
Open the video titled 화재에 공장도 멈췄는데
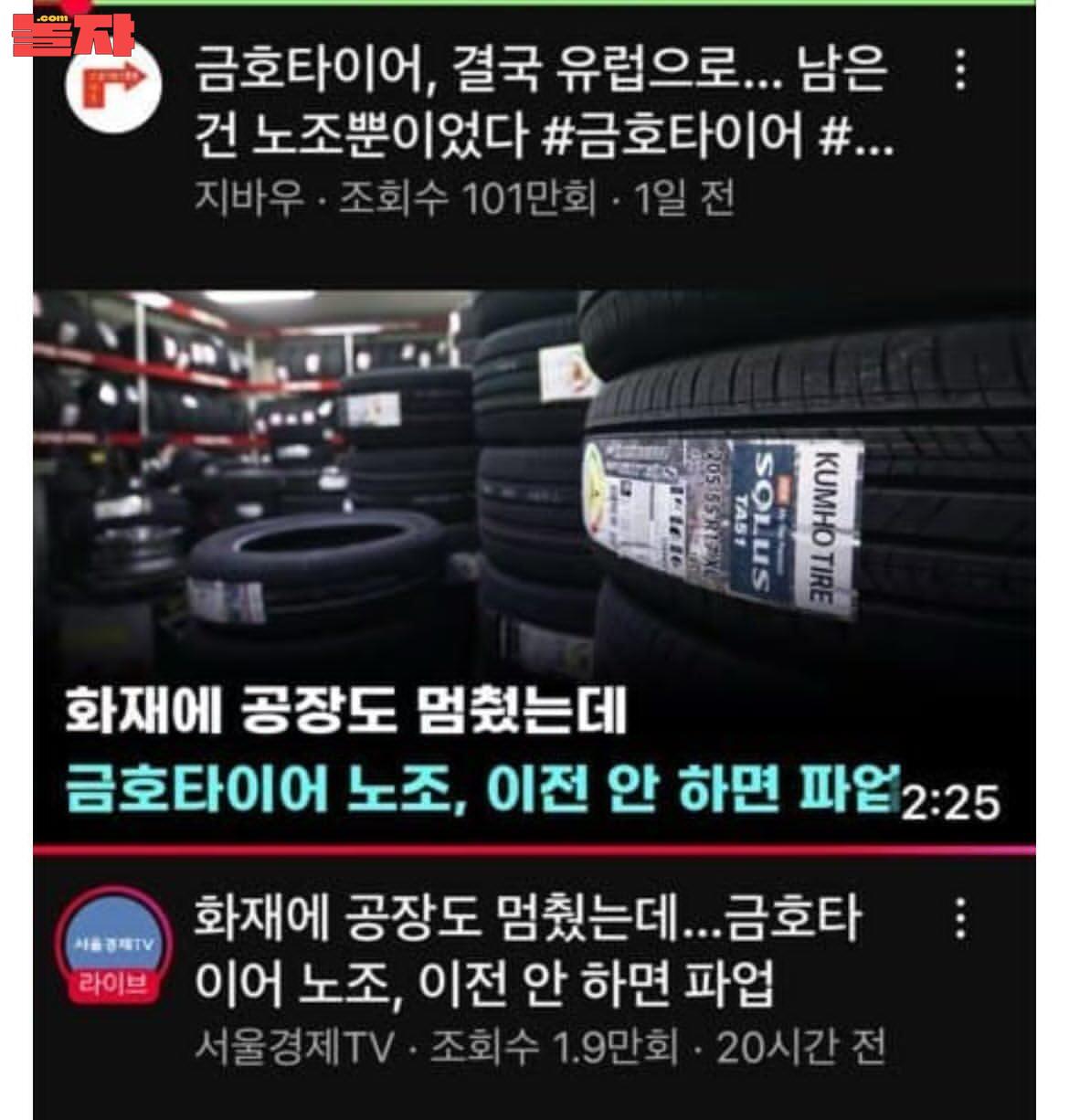click(x=527, y=950)
